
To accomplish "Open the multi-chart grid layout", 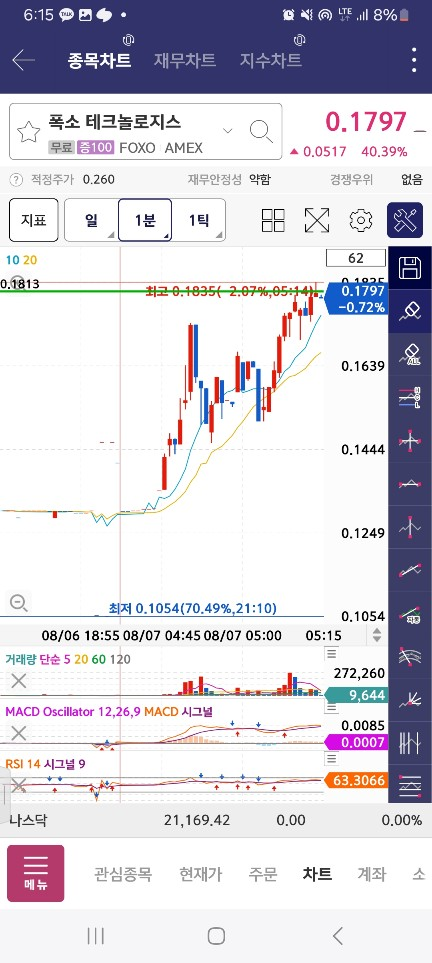I will [x=273, y=220].
